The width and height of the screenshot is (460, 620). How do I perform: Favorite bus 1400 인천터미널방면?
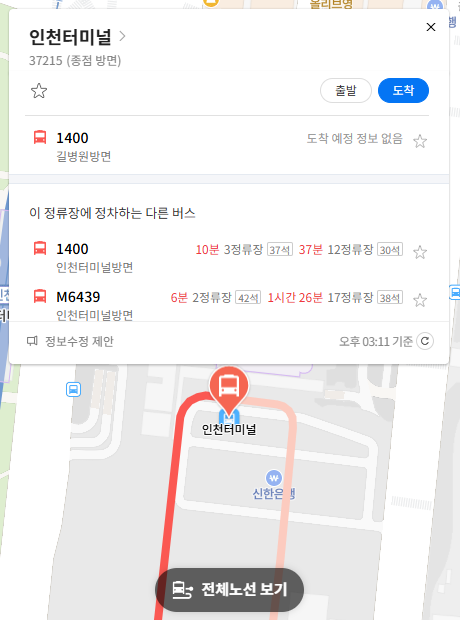(420, 252)
